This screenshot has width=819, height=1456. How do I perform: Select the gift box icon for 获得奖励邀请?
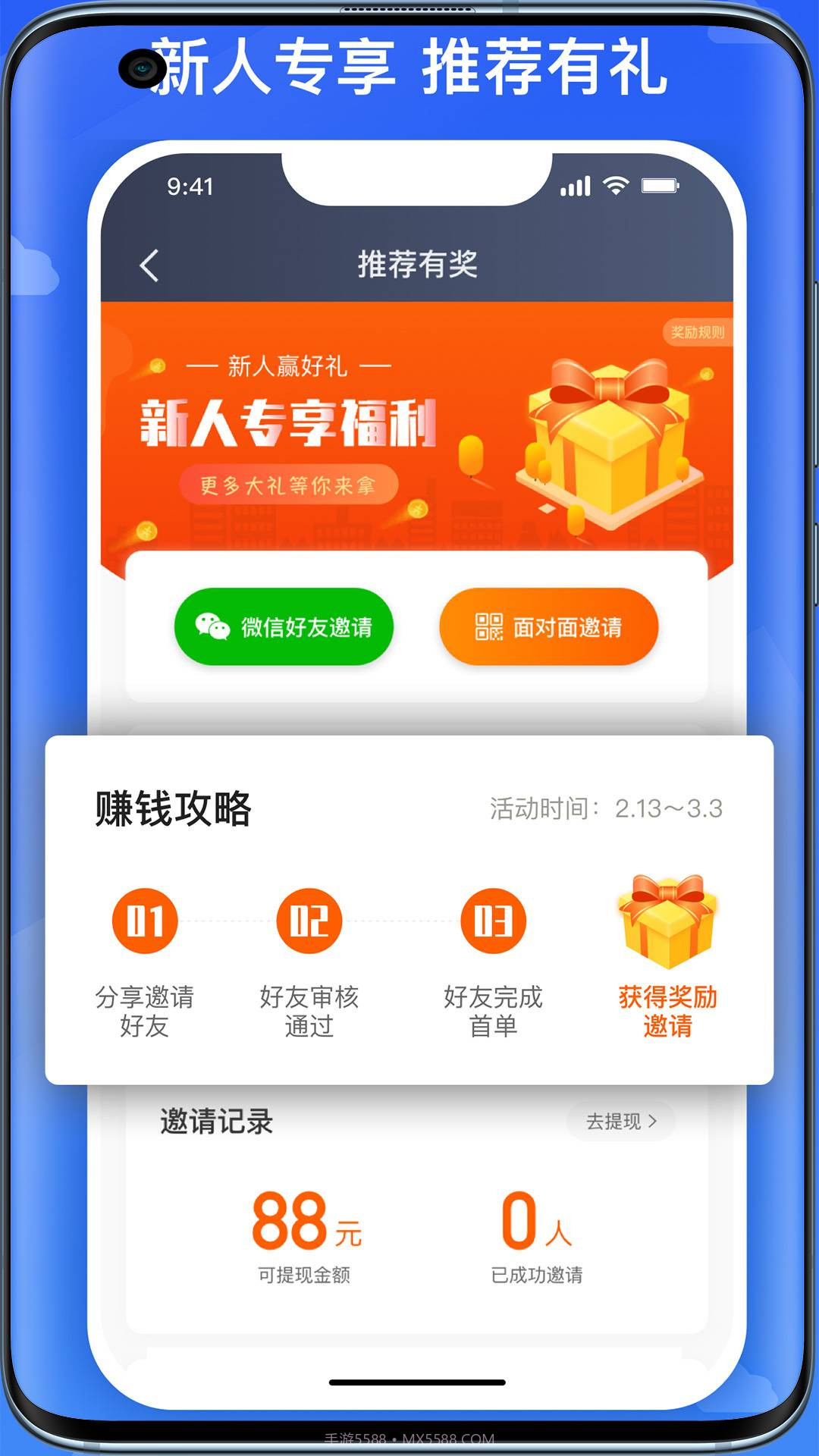[x=666, y=919]
